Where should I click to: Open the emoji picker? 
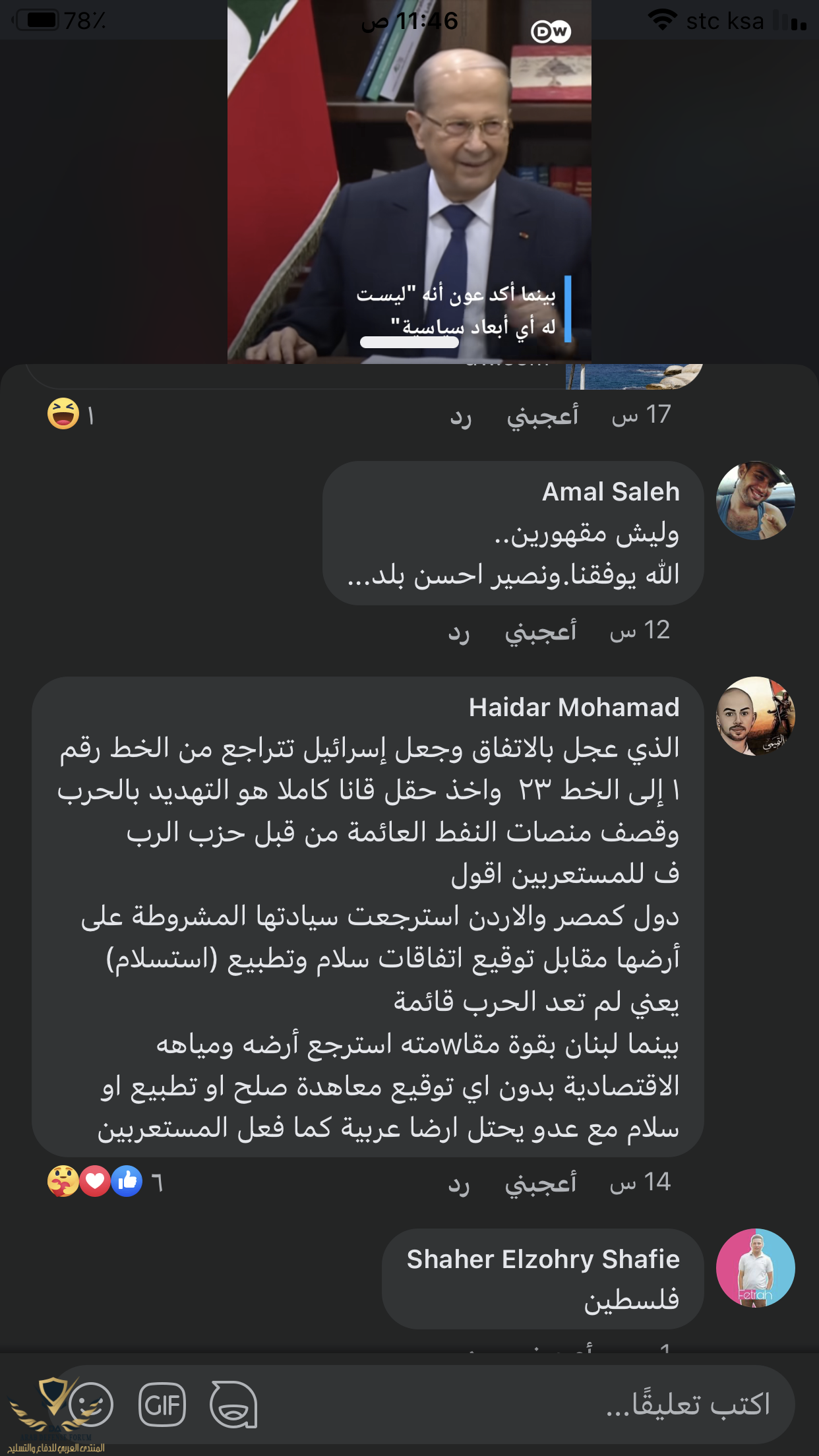[x=91, y=1405]
